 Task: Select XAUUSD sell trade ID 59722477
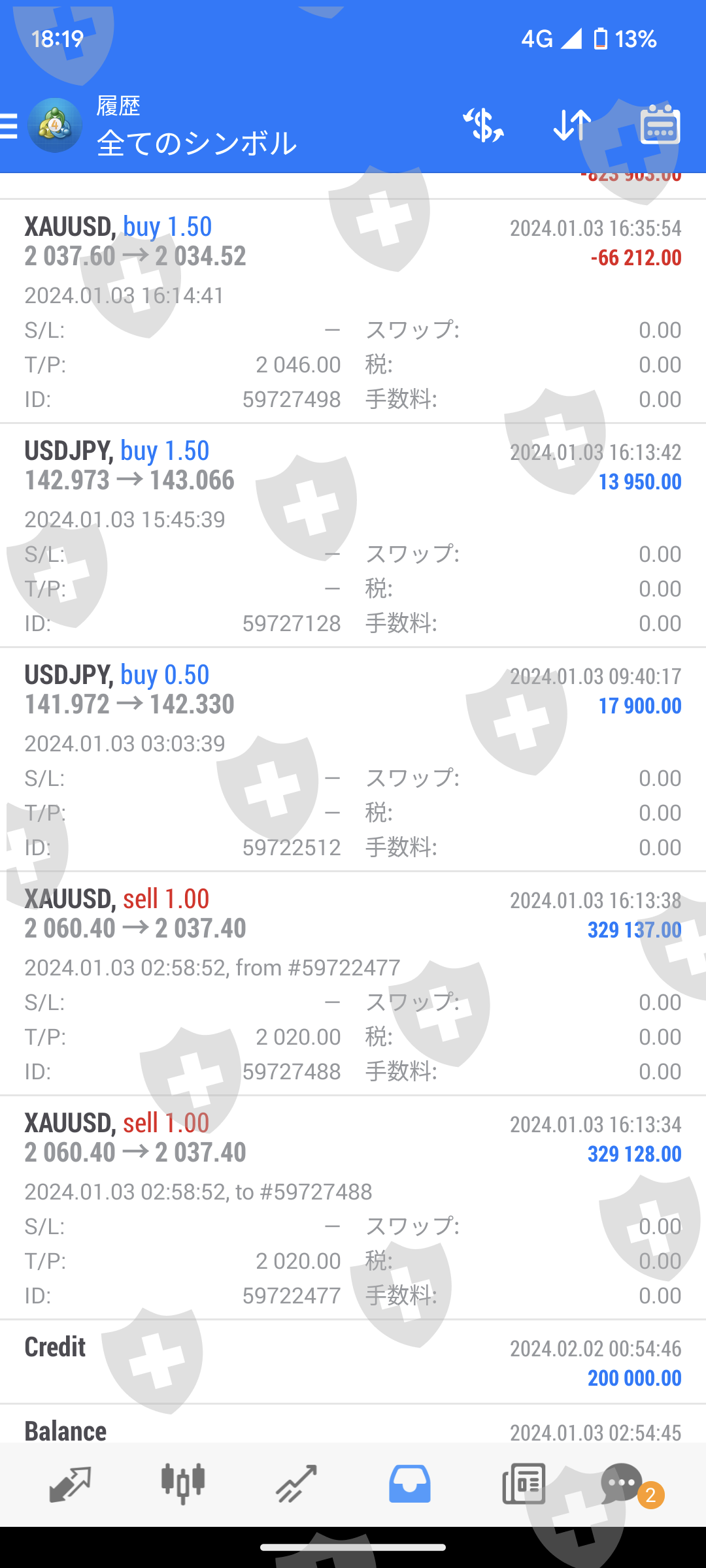pos(353,1208)
